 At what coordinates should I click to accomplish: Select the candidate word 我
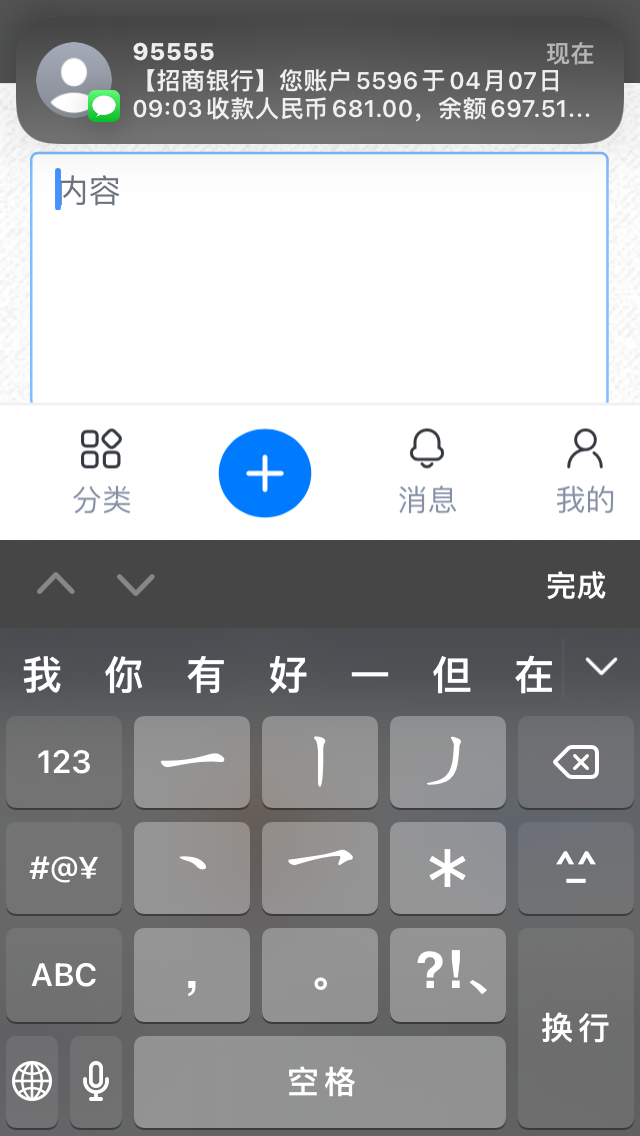(42, 676)
